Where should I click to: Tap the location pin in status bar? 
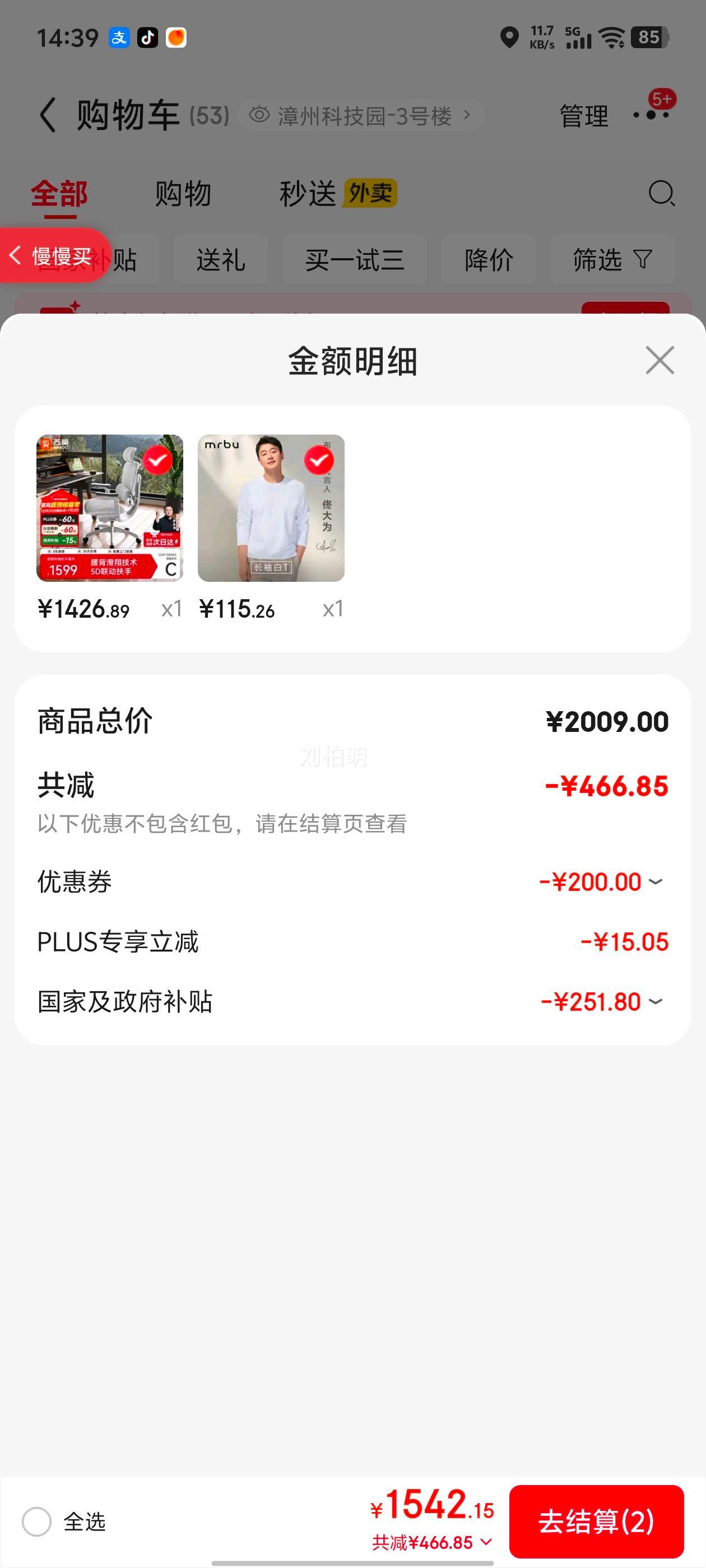tap(509, 38)
